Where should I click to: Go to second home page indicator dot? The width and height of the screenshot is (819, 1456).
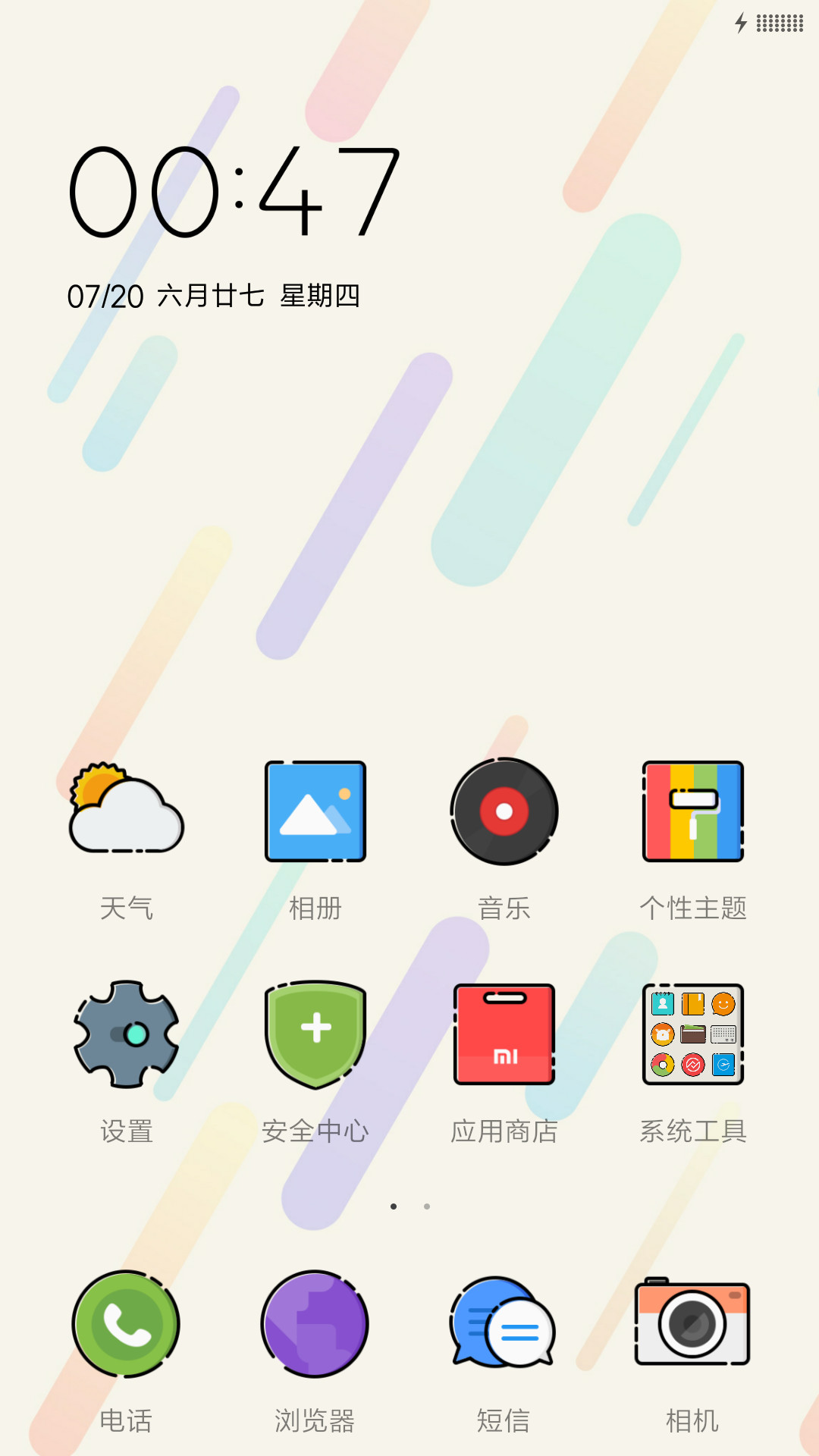tap(427, 1207)
